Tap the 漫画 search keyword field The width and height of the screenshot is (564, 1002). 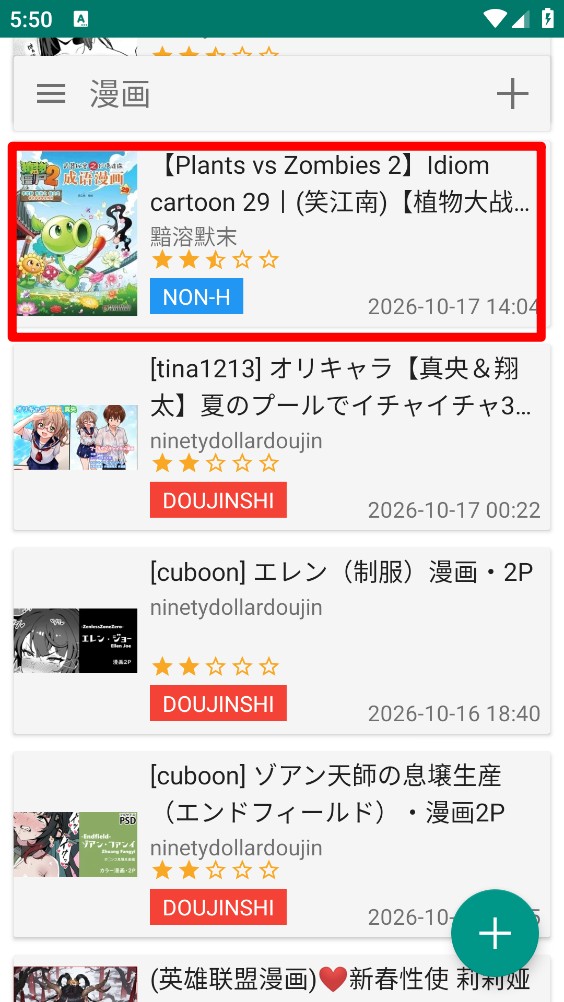[x=281, y=95]
